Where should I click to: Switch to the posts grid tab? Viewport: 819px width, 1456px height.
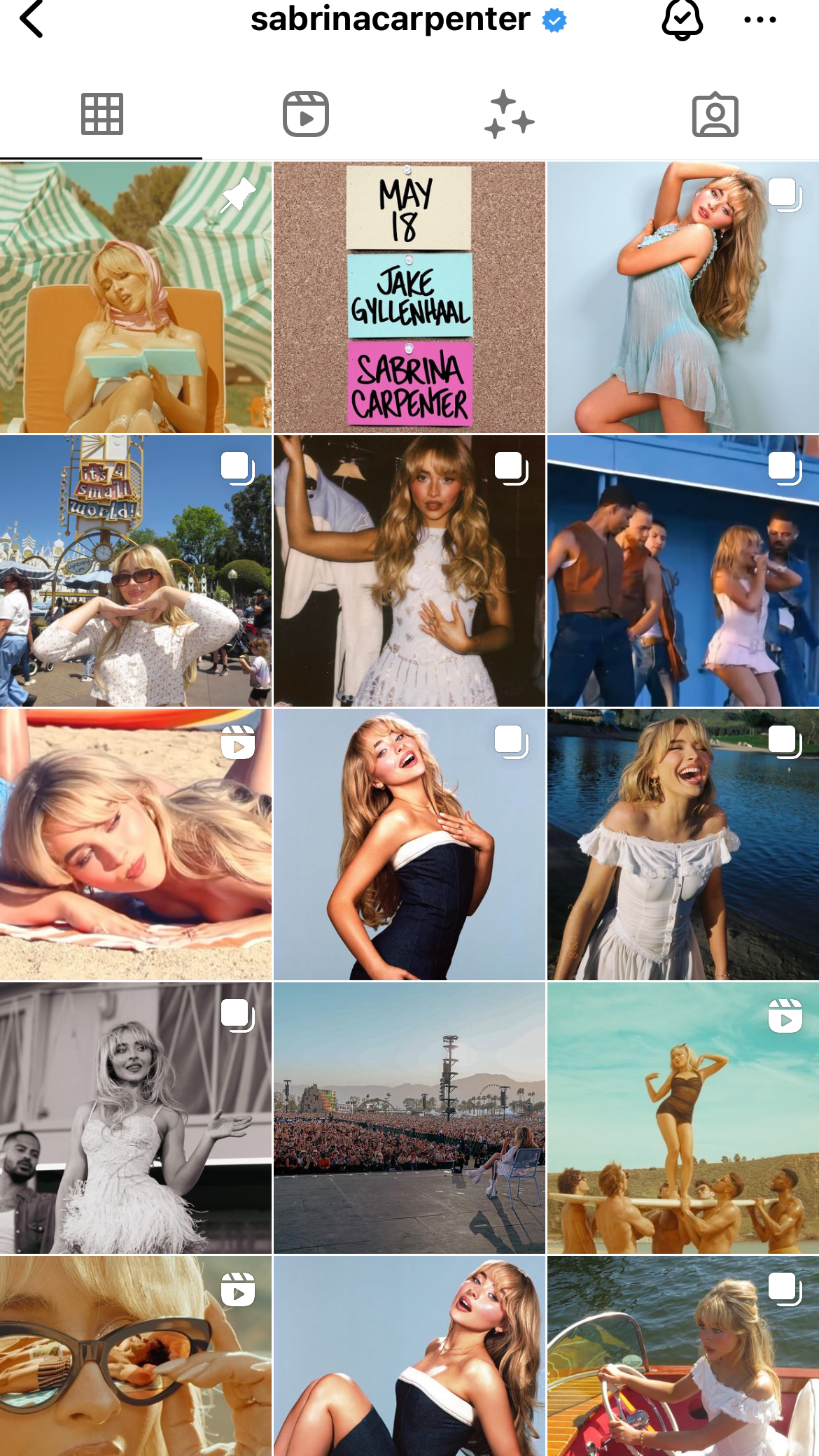(x=102, y=114)
